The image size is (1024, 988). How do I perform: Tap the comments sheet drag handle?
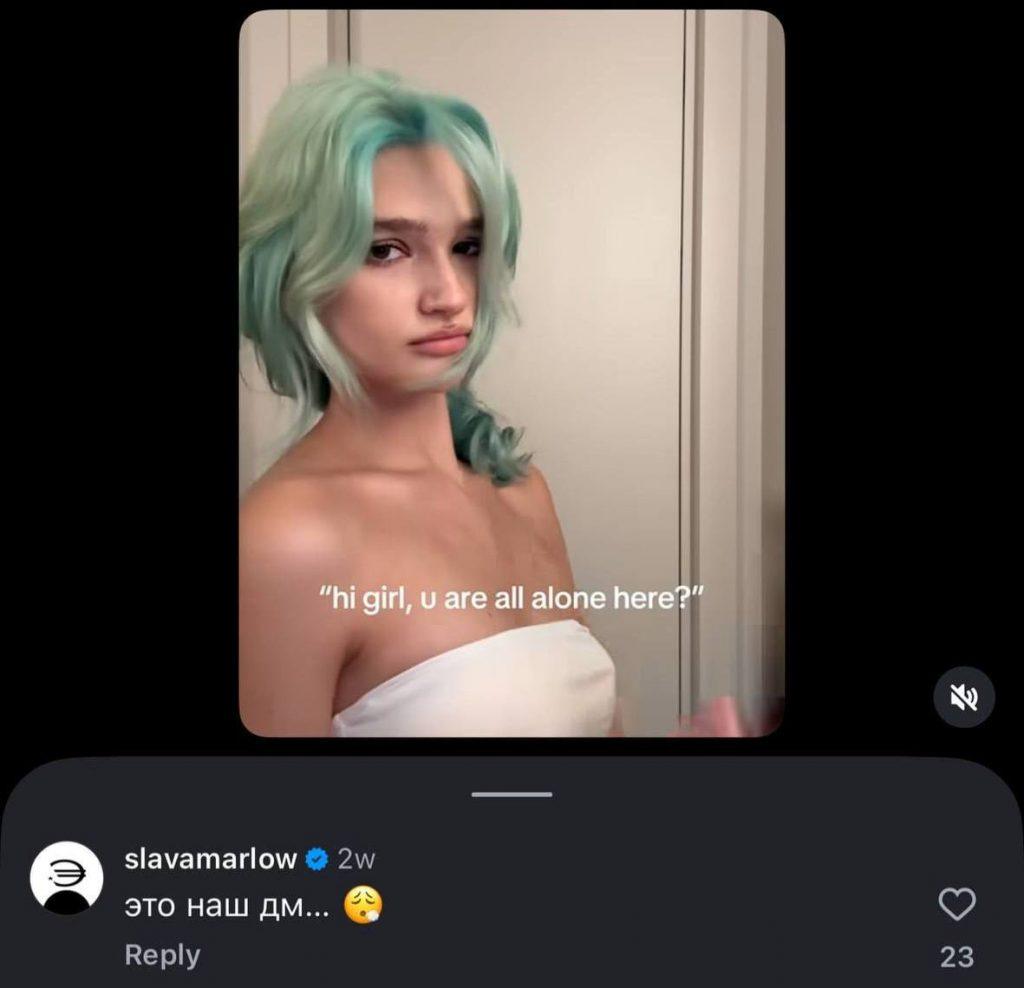pos(512,794)
